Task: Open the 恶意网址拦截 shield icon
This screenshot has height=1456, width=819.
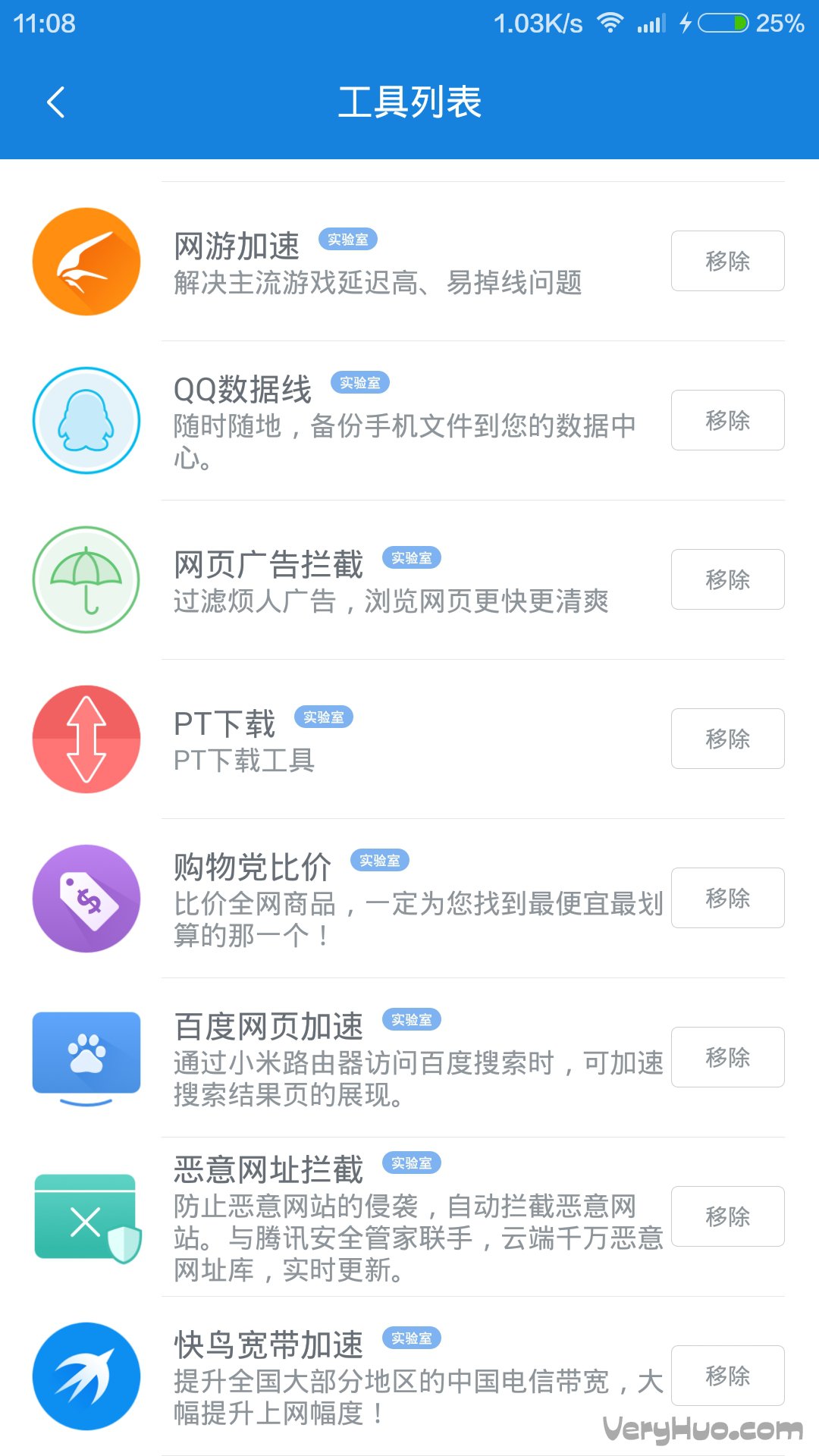Action: pyautogui.click(x=86, y=1216)
